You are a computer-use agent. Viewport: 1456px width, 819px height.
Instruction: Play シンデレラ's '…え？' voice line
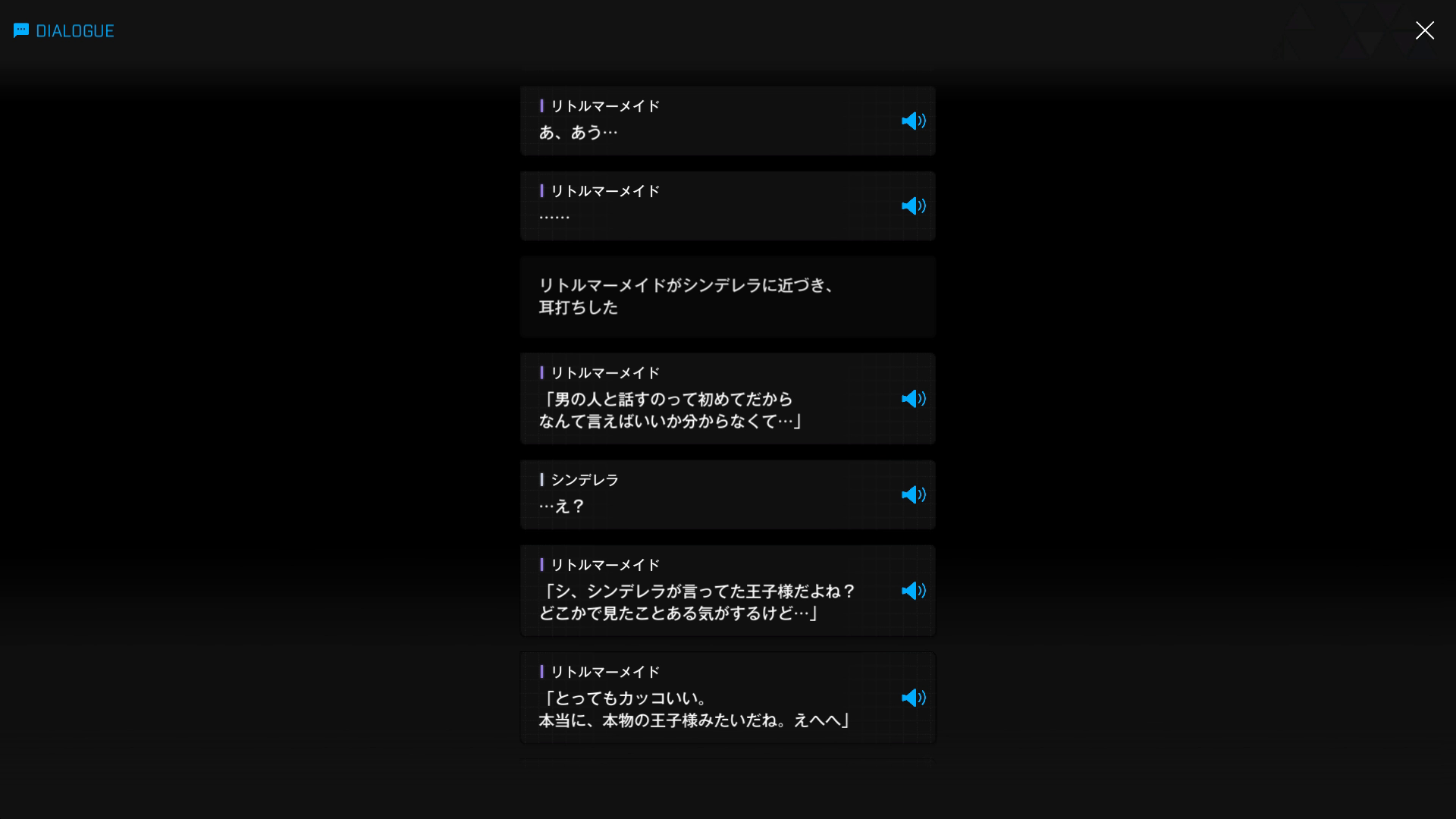click(913, 494)
